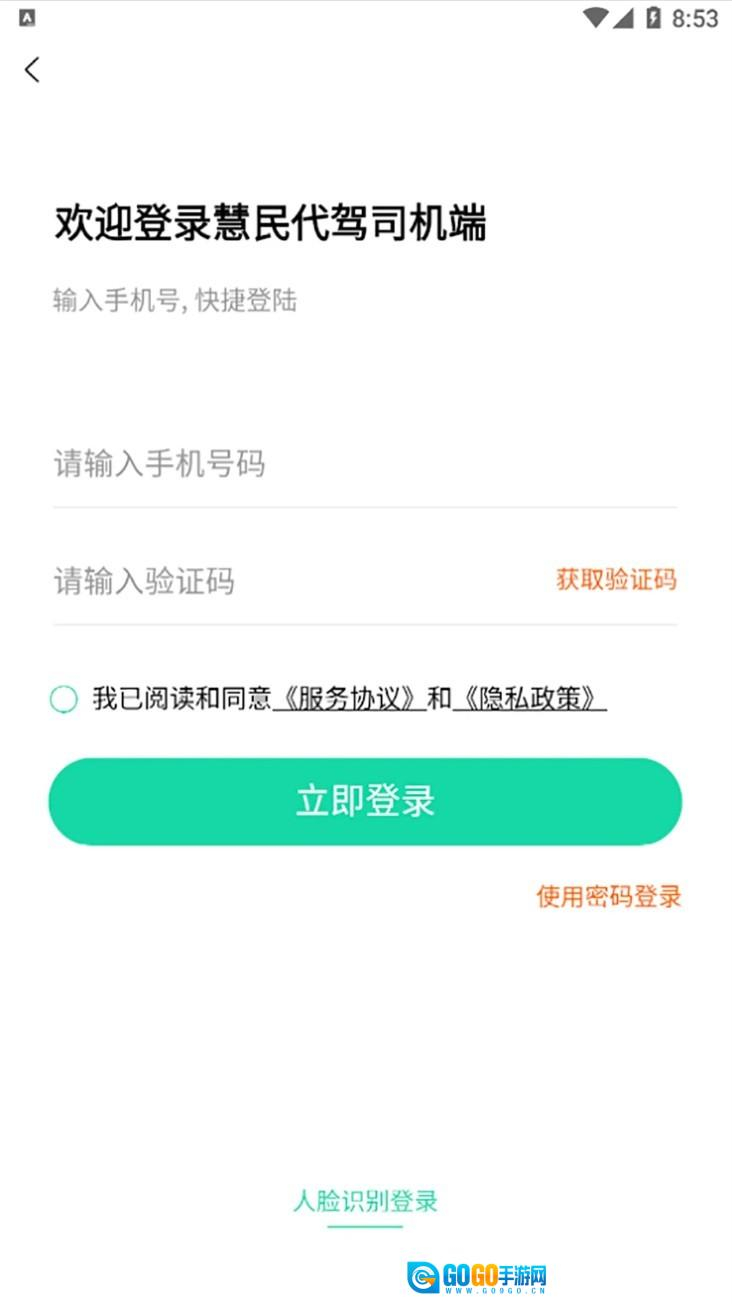
Task: Tap the green 立即登录 button
Action: [365, 801]
